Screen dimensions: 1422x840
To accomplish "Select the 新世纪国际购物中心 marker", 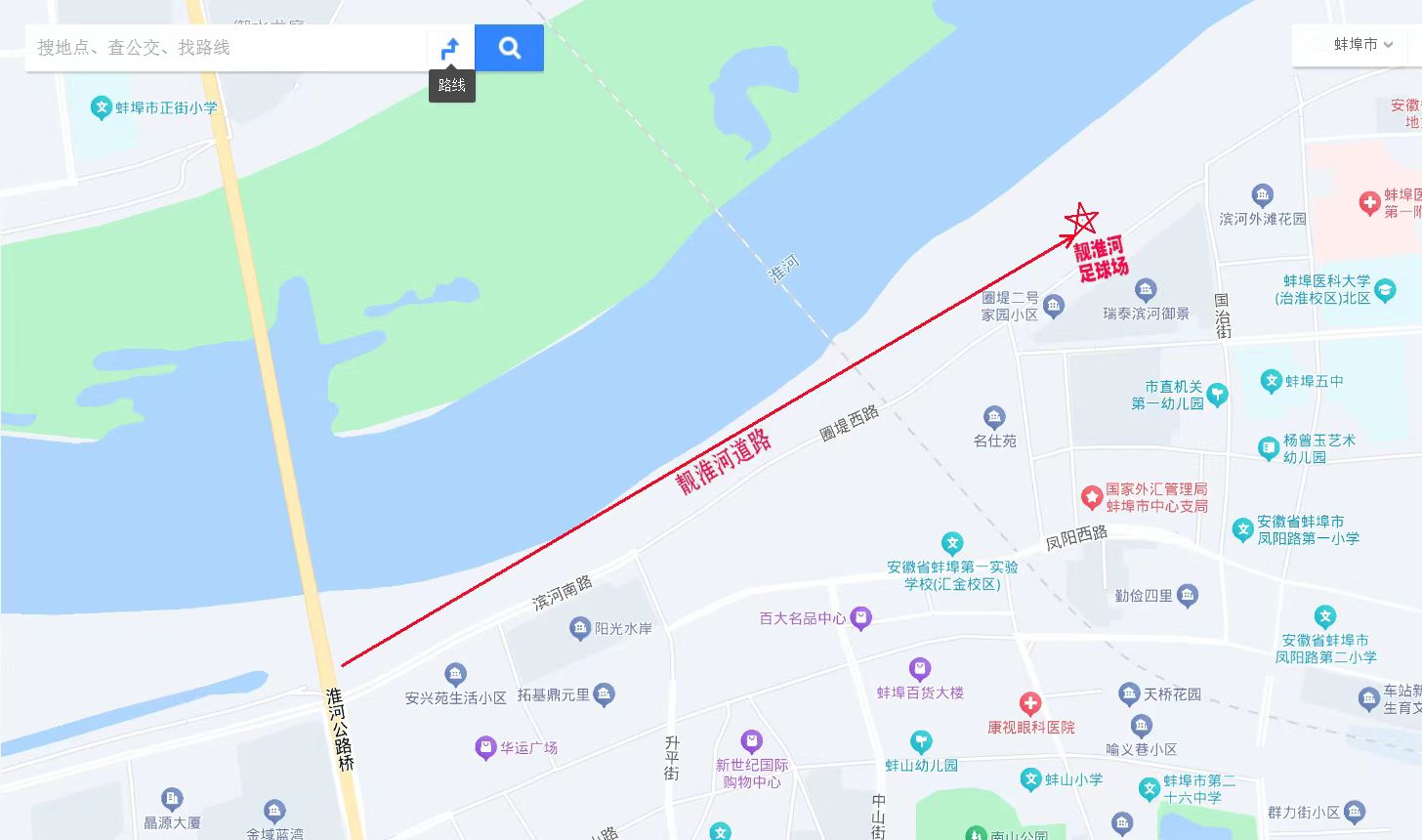I will pos(751,741).
